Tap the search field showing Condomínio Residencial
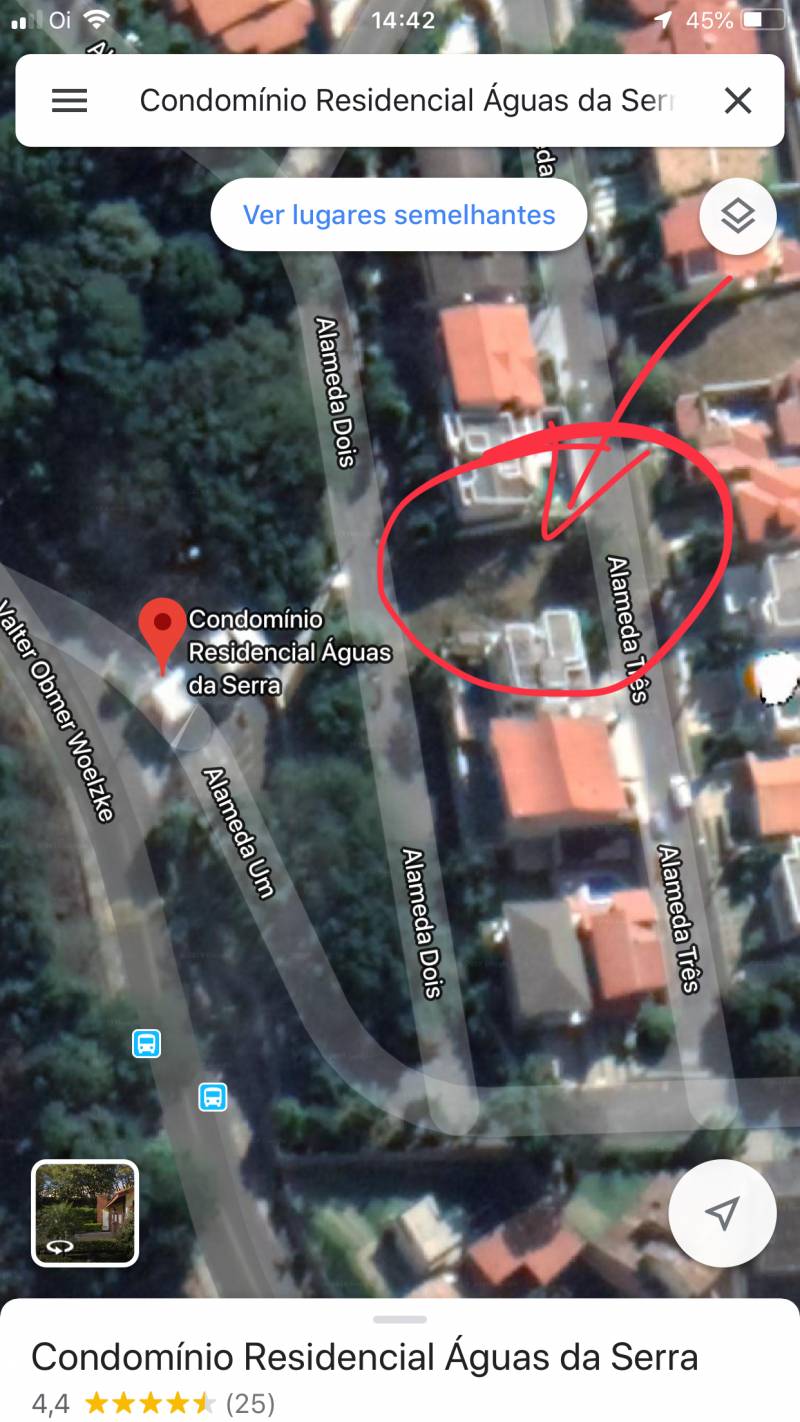This screenshot has height=1422, width=800. [408, 100]
